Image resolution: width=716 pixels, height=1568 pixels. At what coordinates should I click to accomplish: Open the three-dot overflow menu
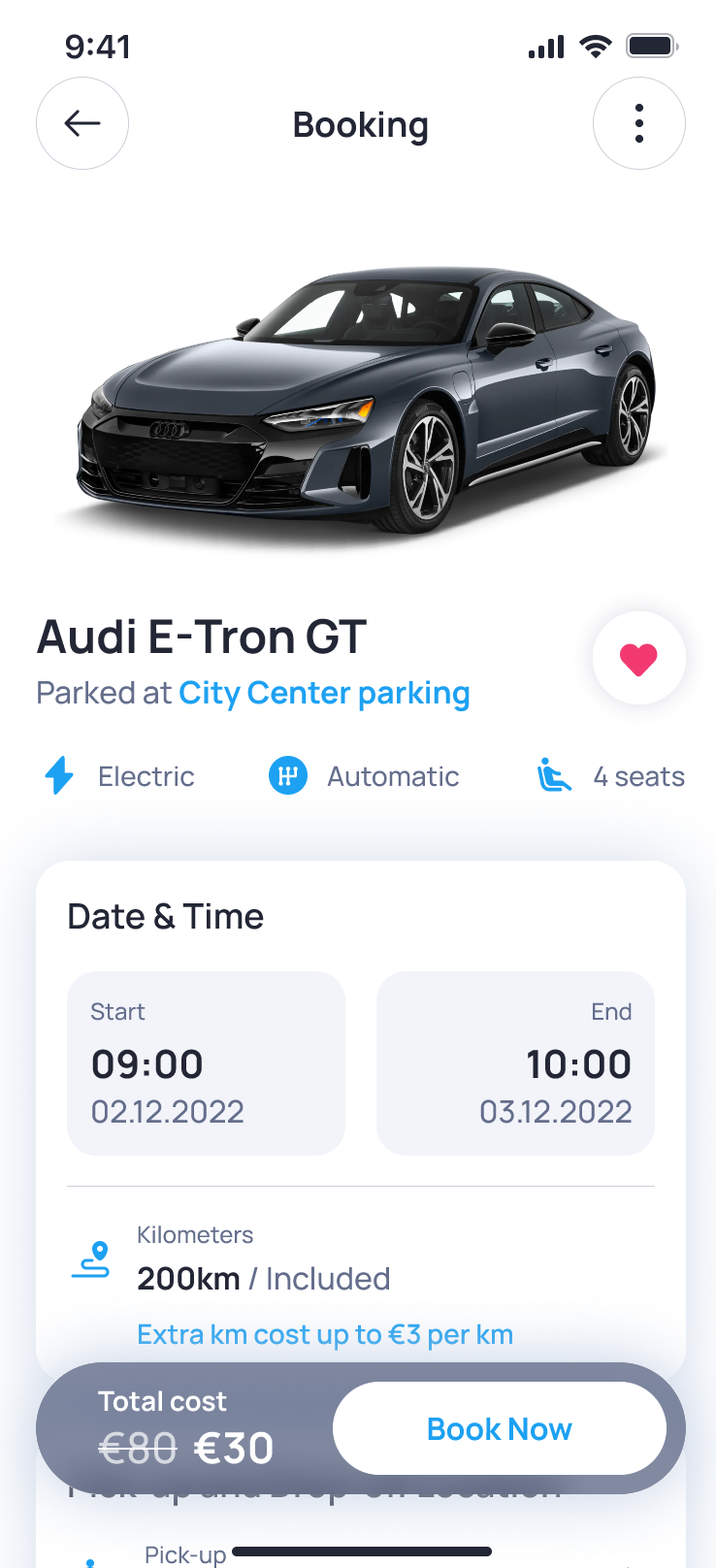click(x=638, y=123)
